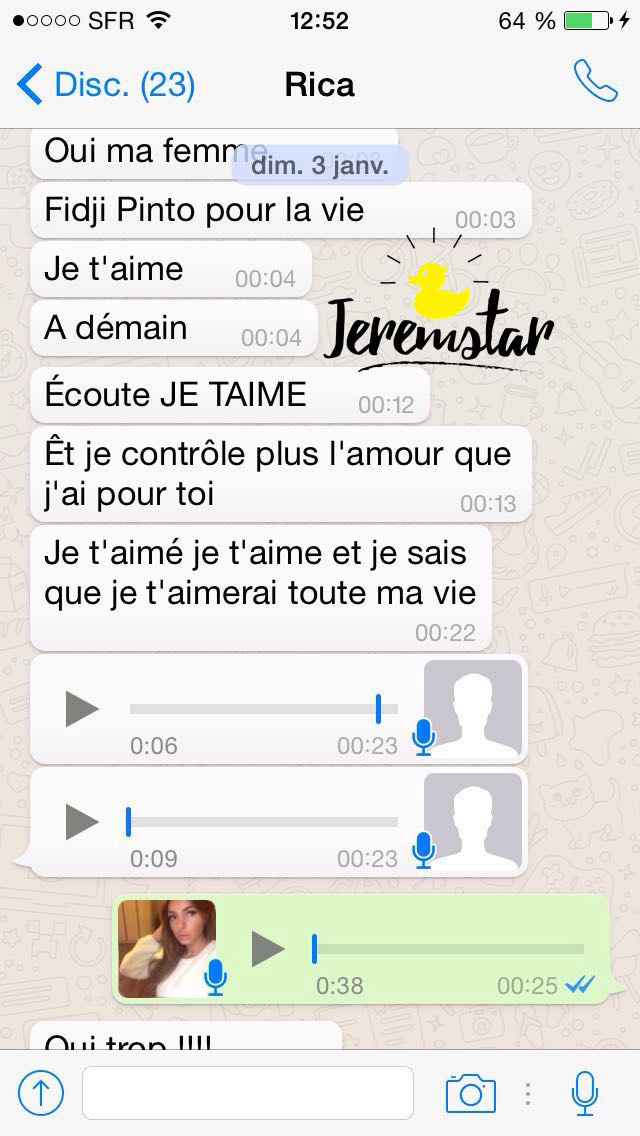Tap the upload attachment arrow icon
Screen dimensions: 640x1136
[x=41, y=1093]
